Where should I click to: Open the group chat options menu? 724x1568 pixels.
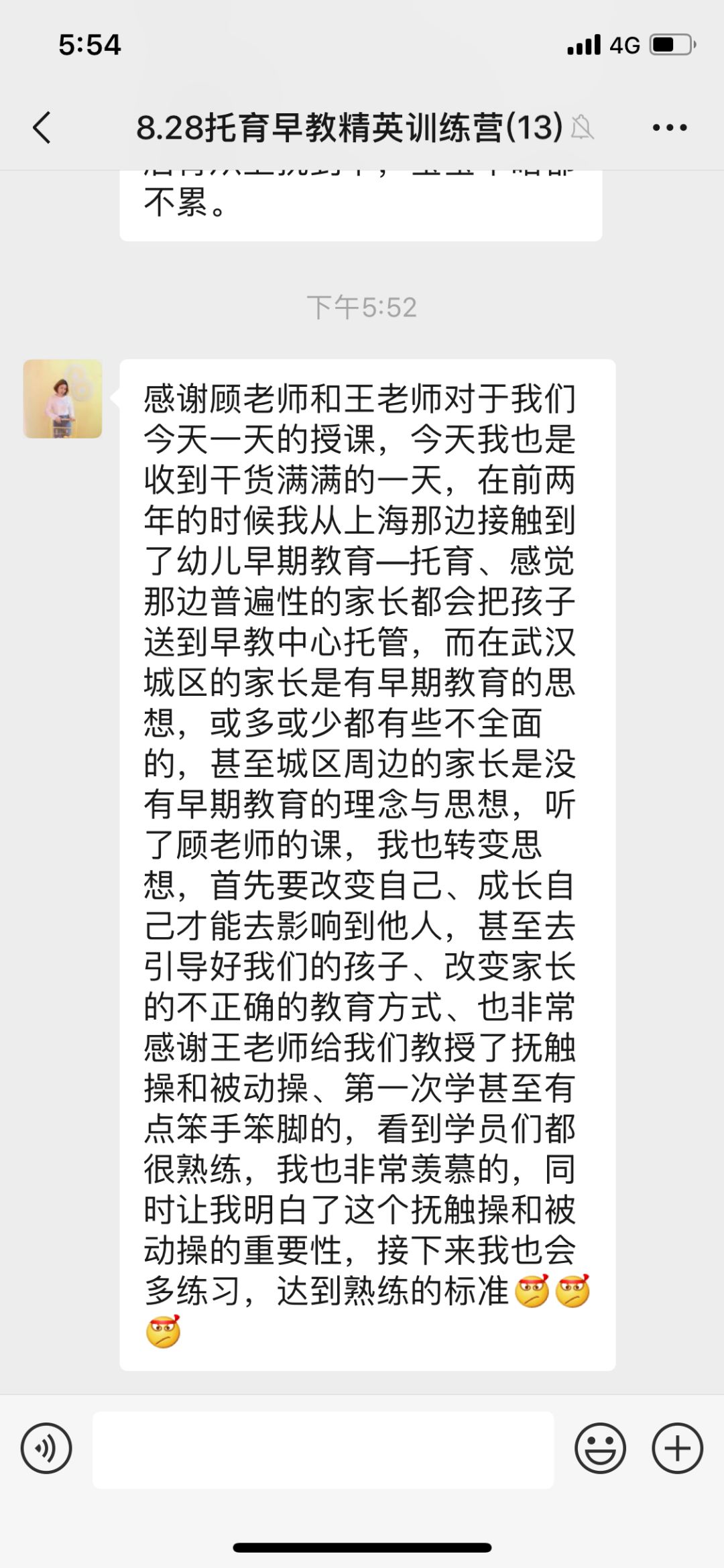(x=669, y=127)
